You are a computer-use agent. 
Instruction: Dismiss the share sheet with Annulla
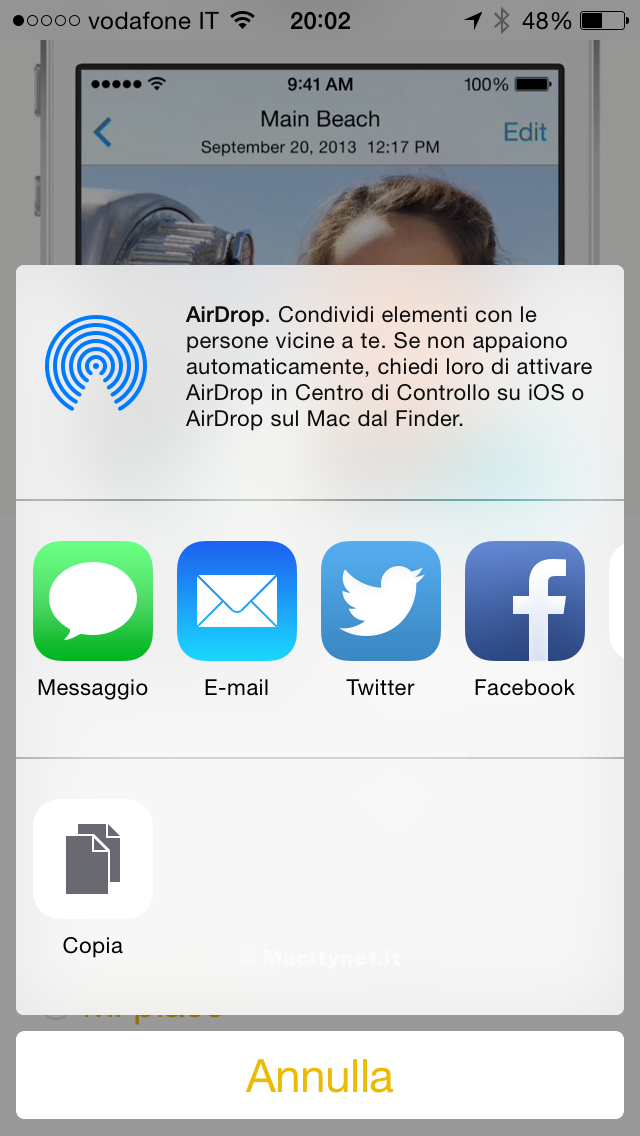320,1076
